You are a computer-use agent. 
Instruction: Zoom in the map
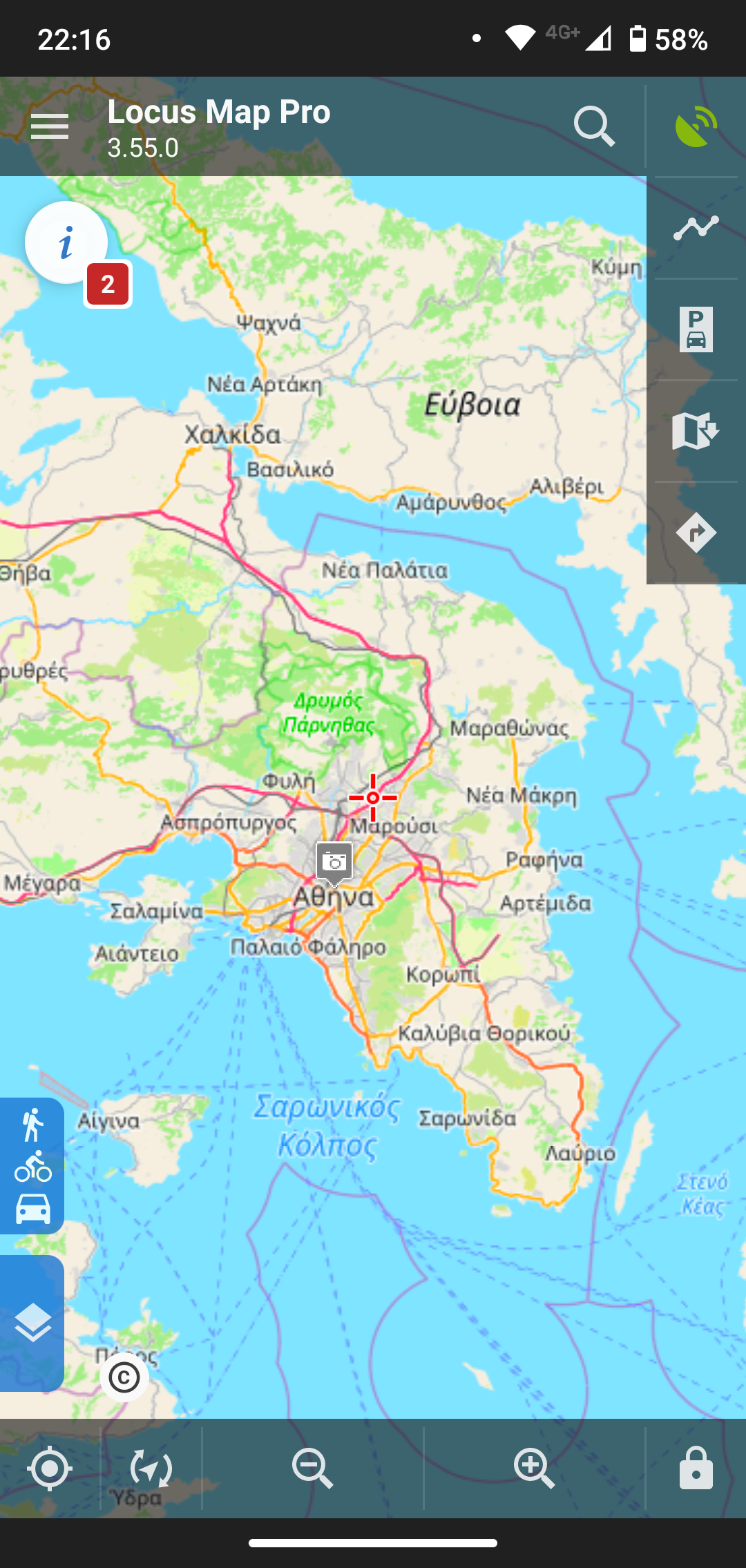pos(534,1469)
